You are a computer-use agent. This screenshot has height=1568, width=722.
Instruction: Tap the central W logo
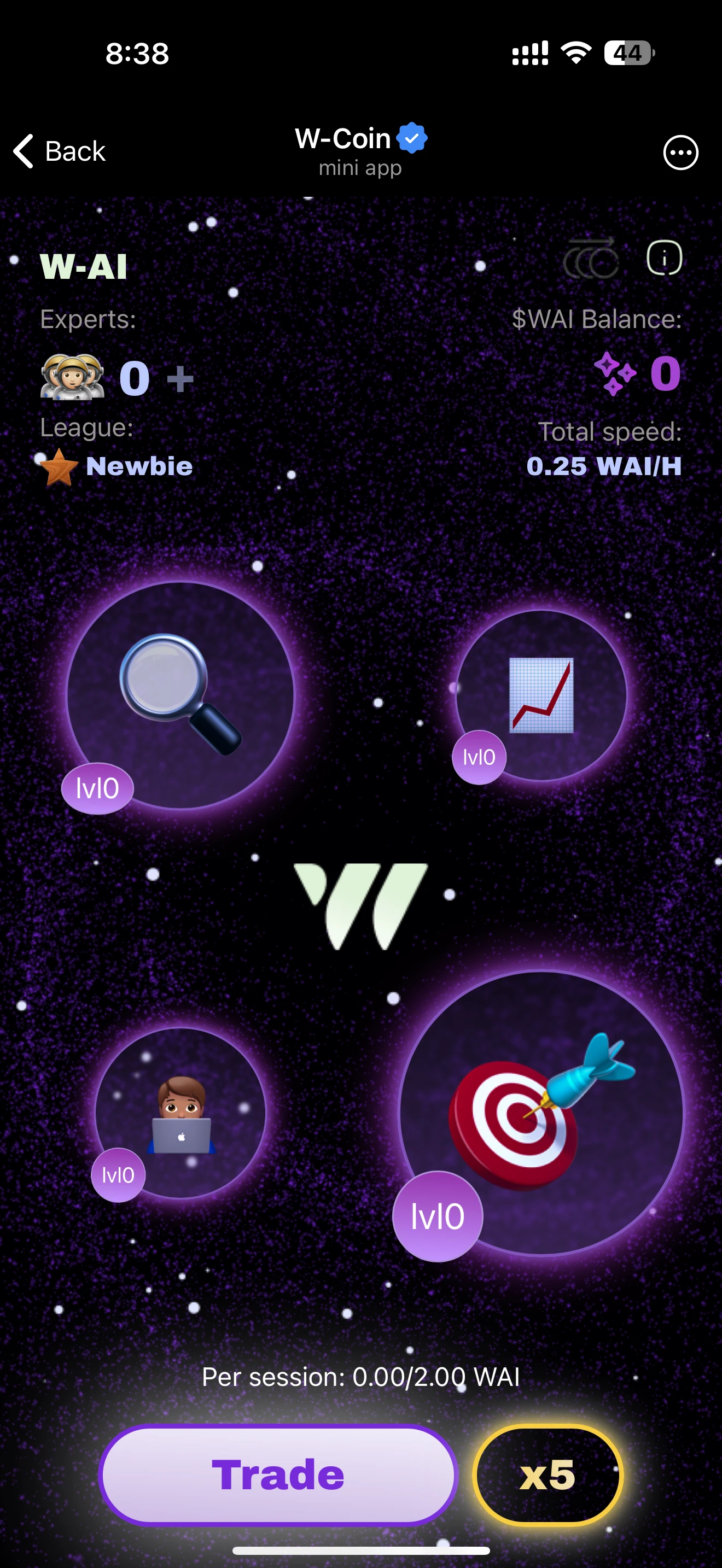point(361,906)
